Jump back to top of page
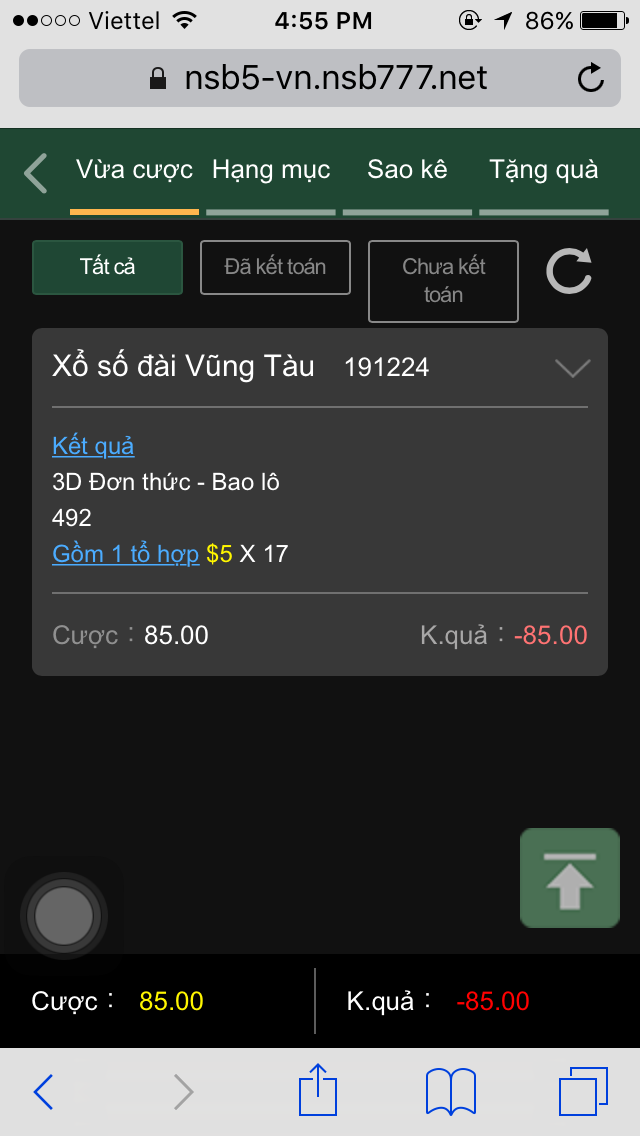This screenshot has width=640, height=1136. pos(569,878)
